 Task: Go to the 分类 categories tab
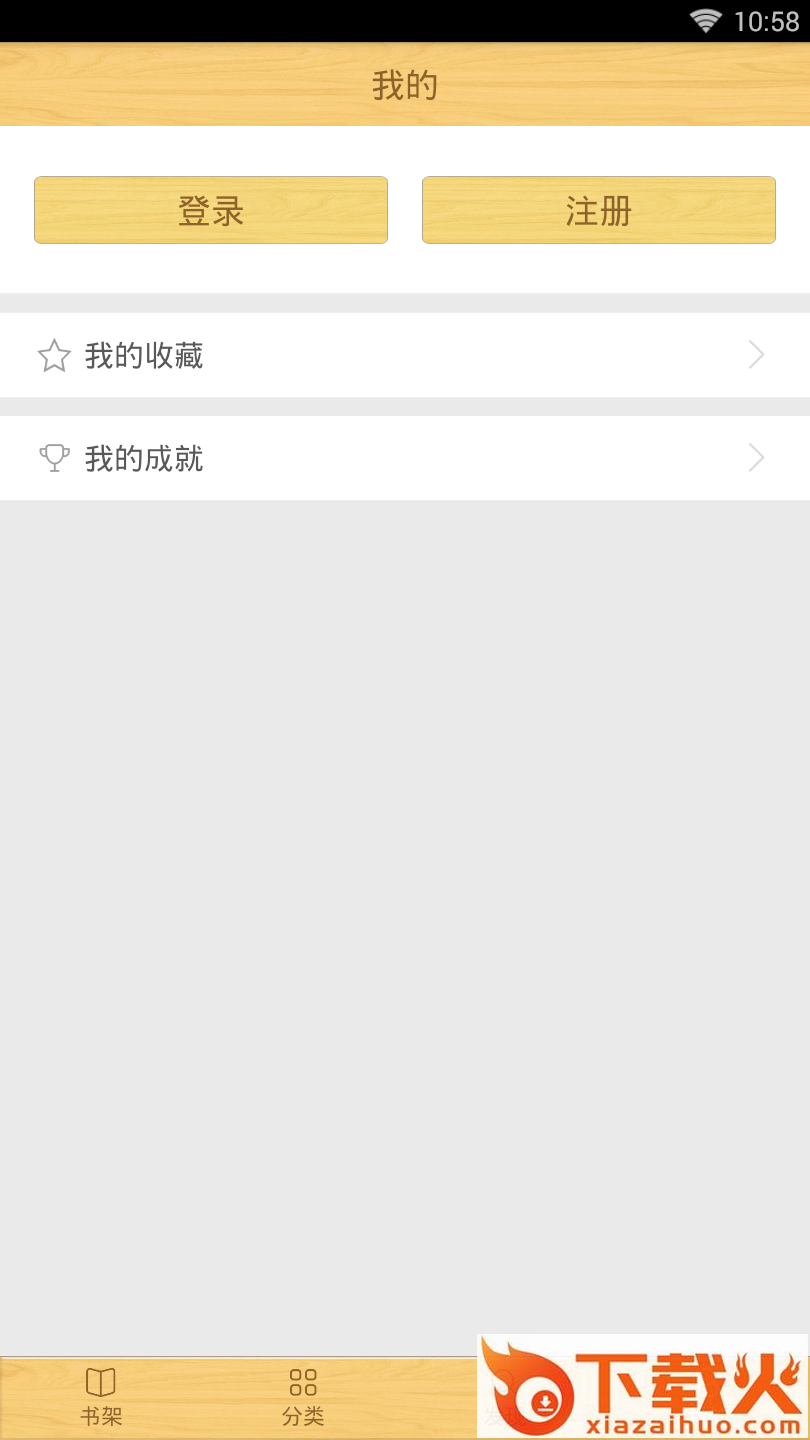click(x=303, y=1397)
